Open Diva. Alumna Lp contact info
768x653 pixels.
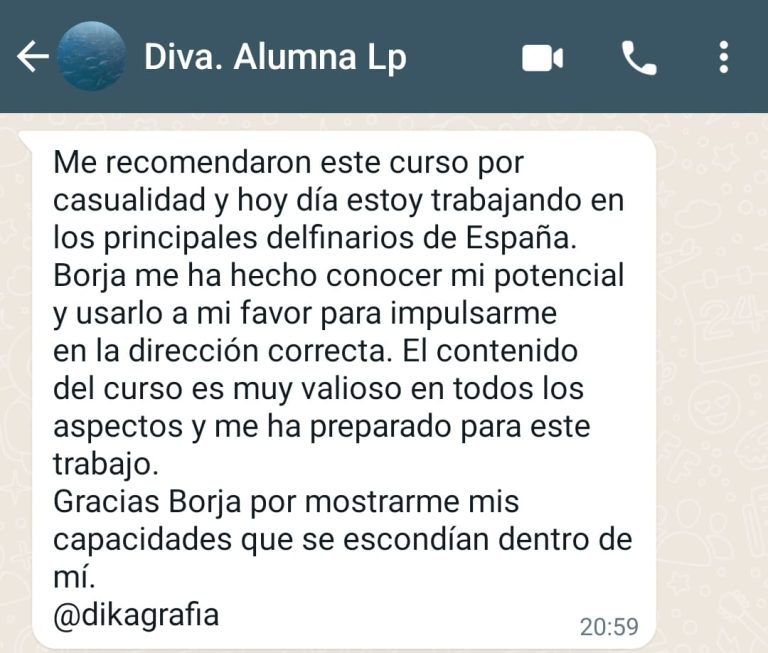275,57
